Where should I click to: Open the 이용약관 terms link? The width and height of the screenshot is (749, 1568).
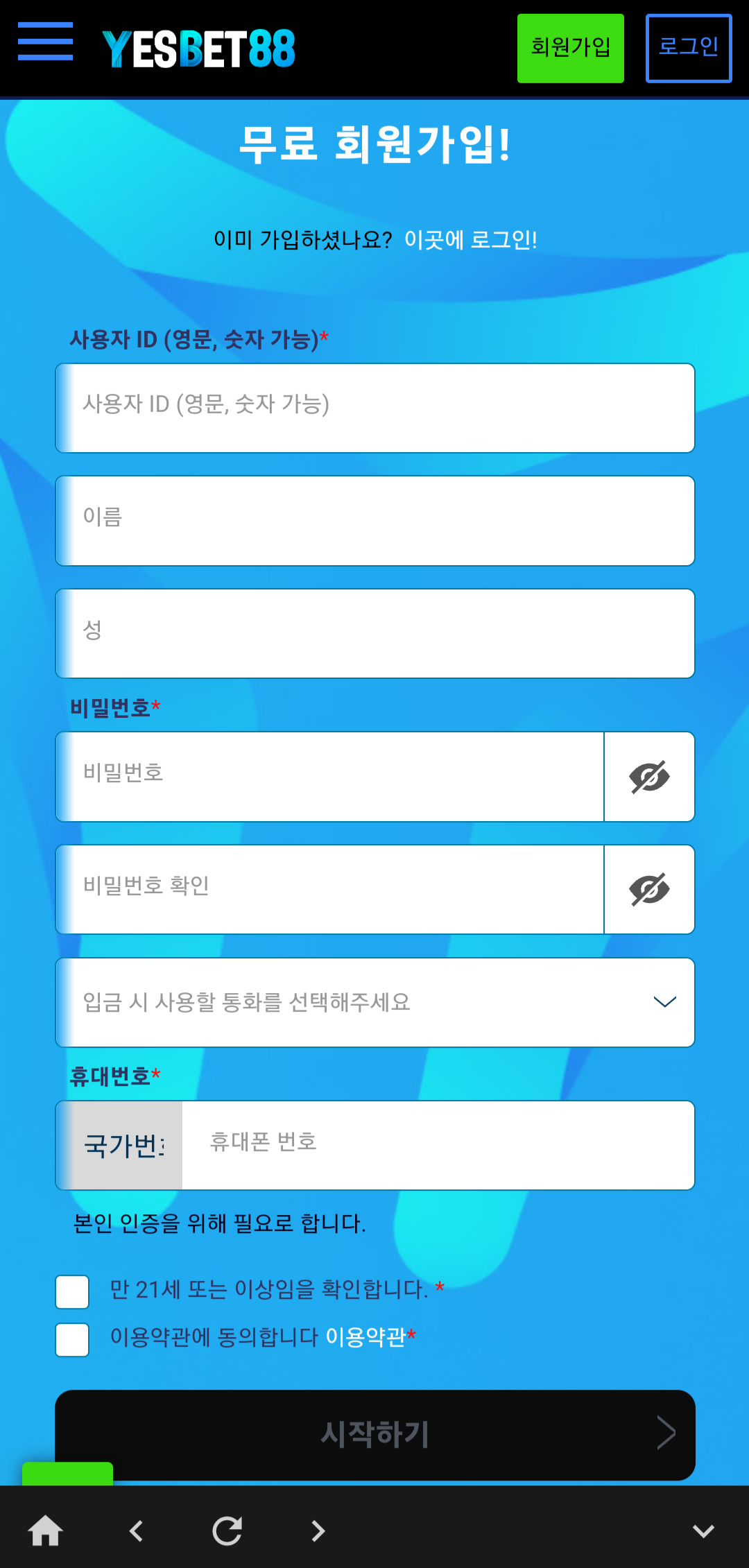point(366,1336)
